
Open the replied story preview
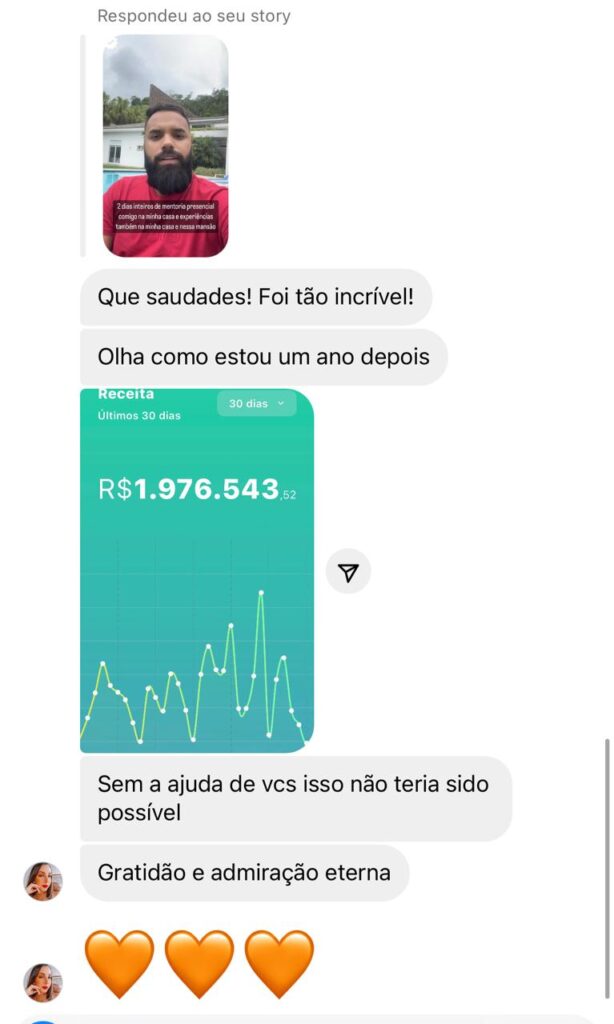(165, 146)
